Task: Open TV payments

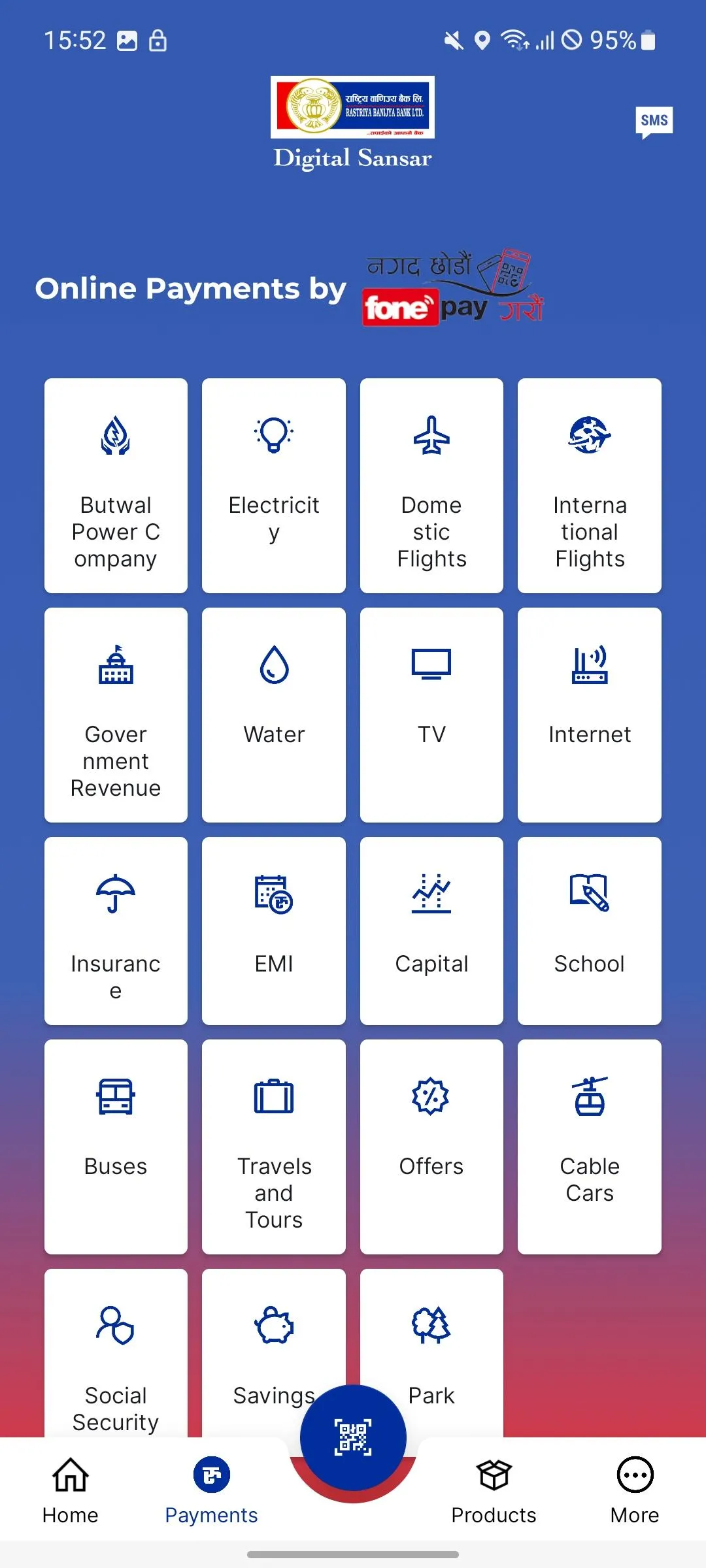Action: (431, 715)
